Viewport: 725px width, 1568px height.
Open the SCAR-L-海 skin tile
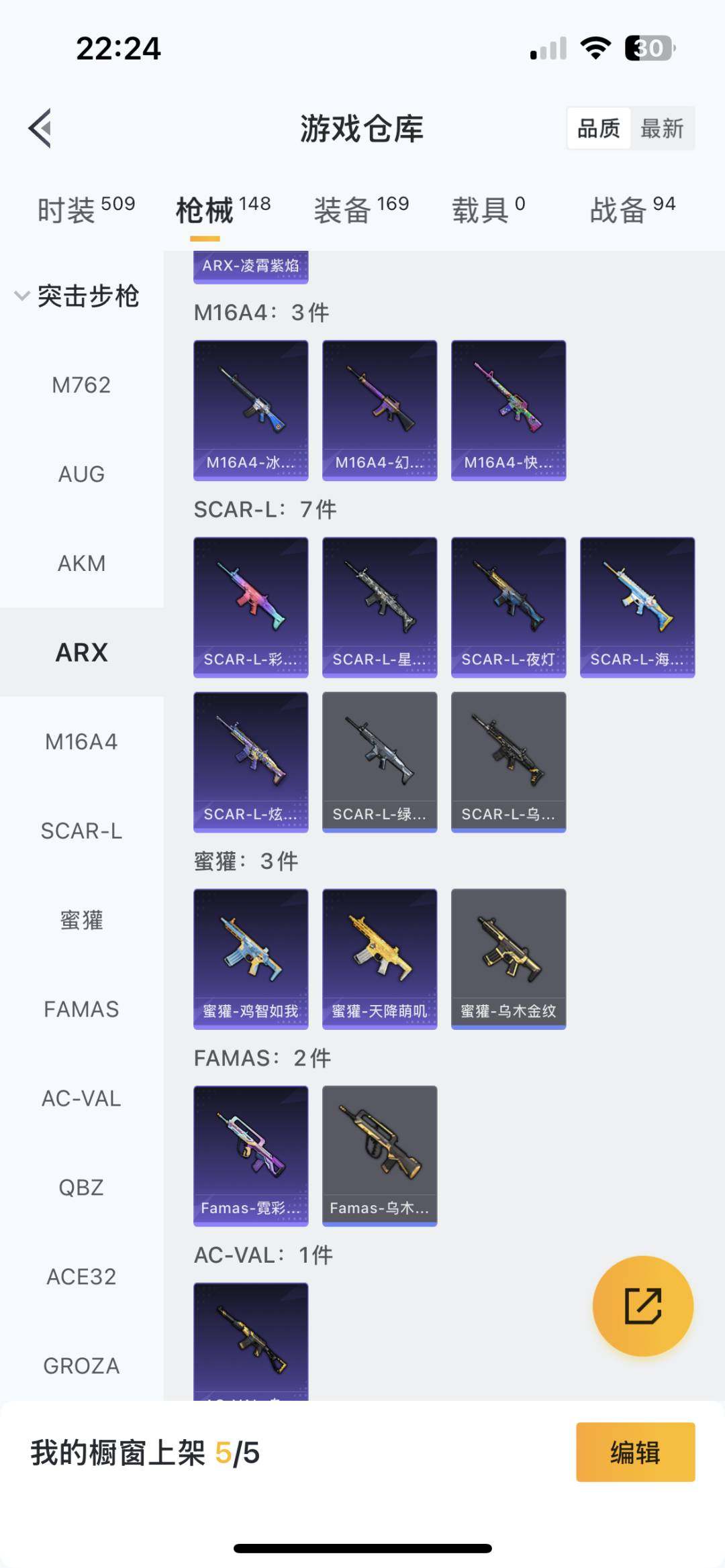pyautogui.click(x=637, y=607)
